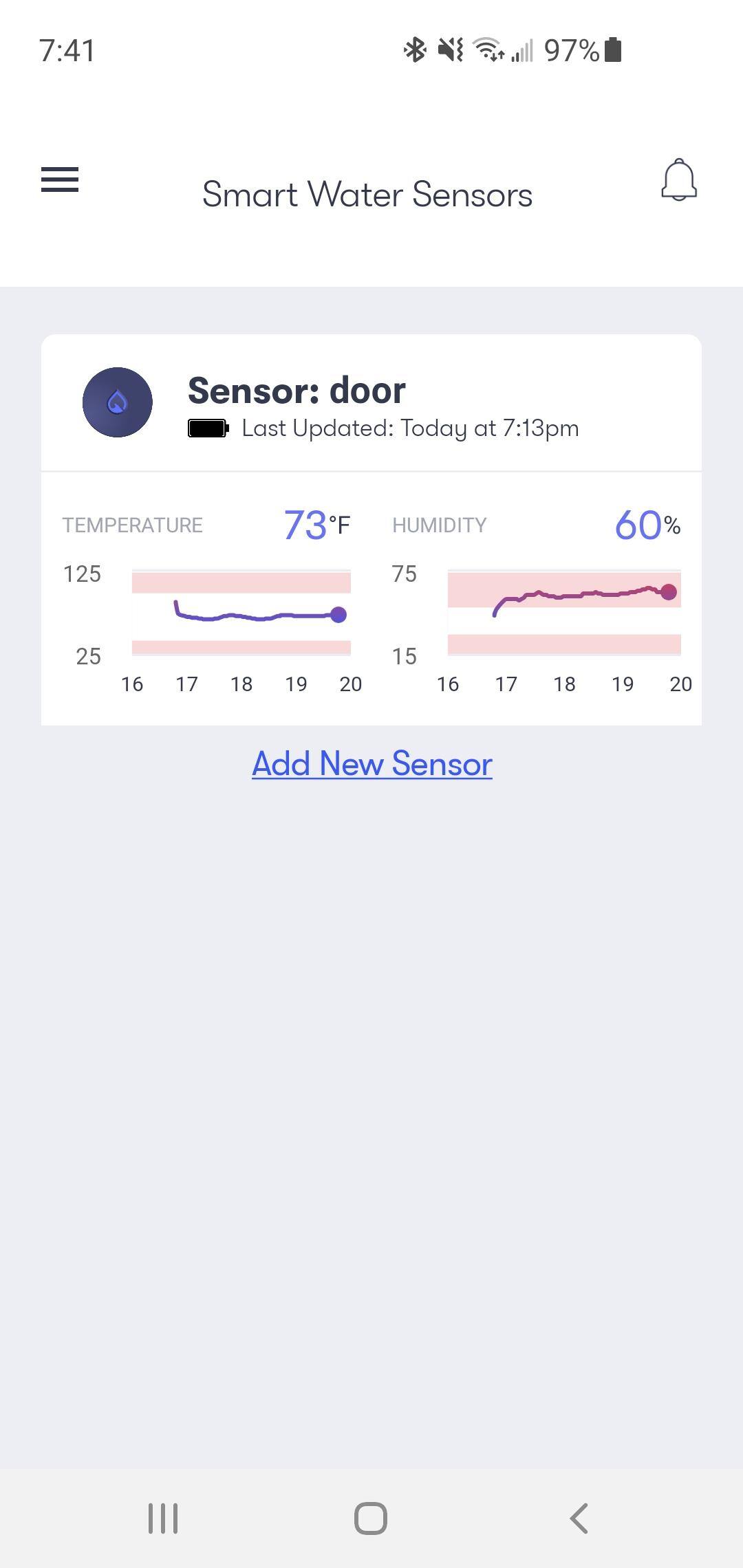Open the notifications bell
Viewport: 743px width, 1568px height.
pos(679,180)
